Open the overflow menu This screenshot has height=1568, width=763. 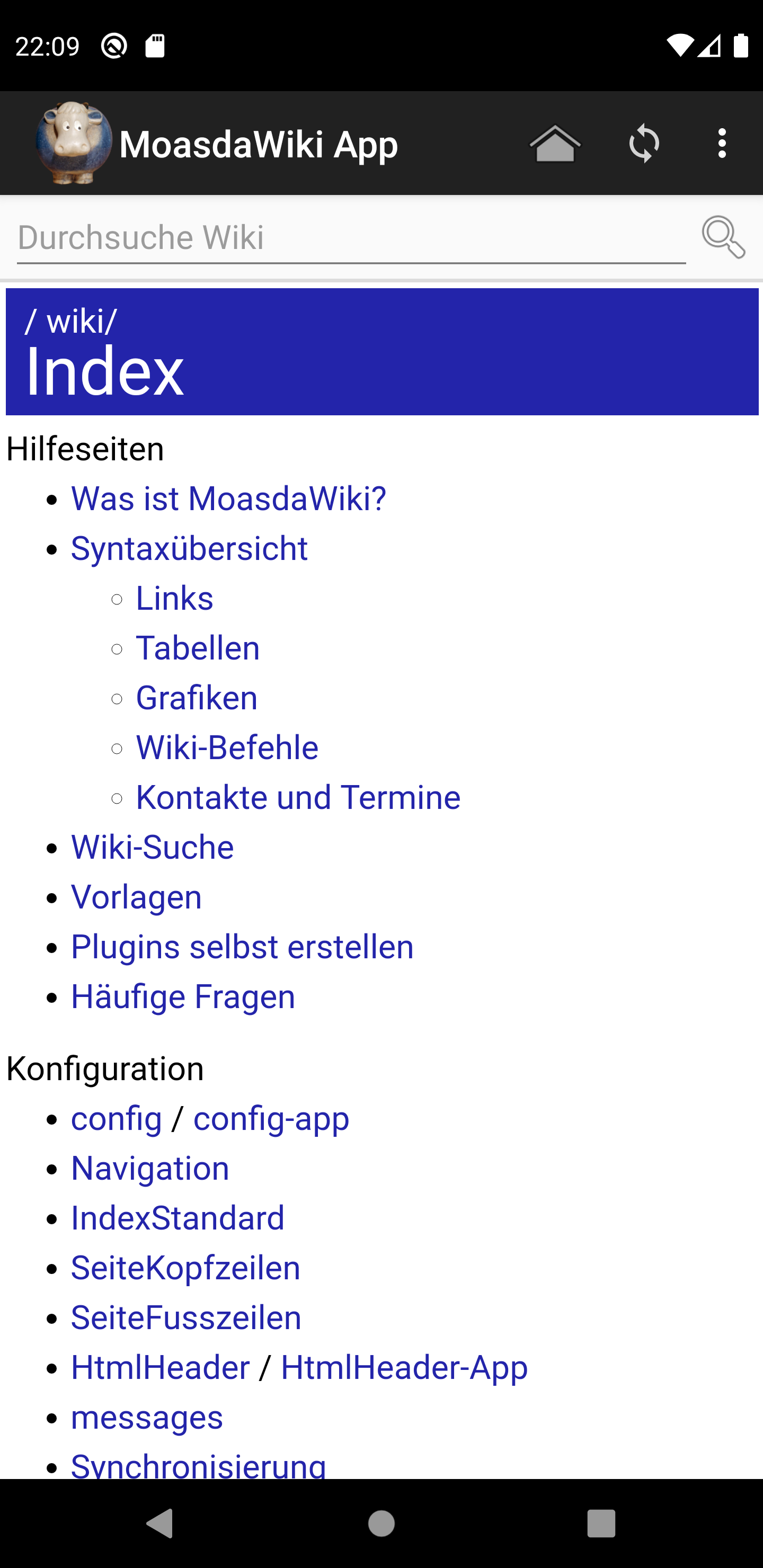(722, 144)
